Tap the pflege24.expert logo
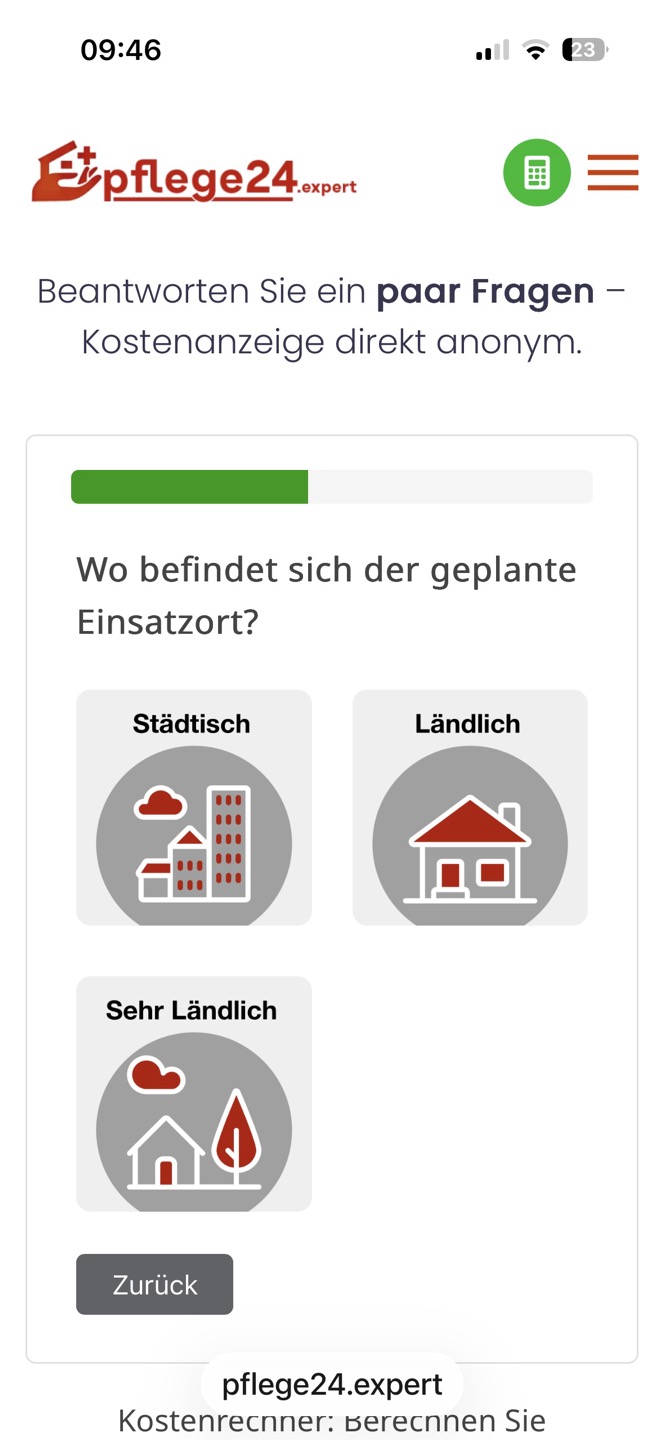The height and width of the screenshot is (1440, 664). tap(194, 174)
